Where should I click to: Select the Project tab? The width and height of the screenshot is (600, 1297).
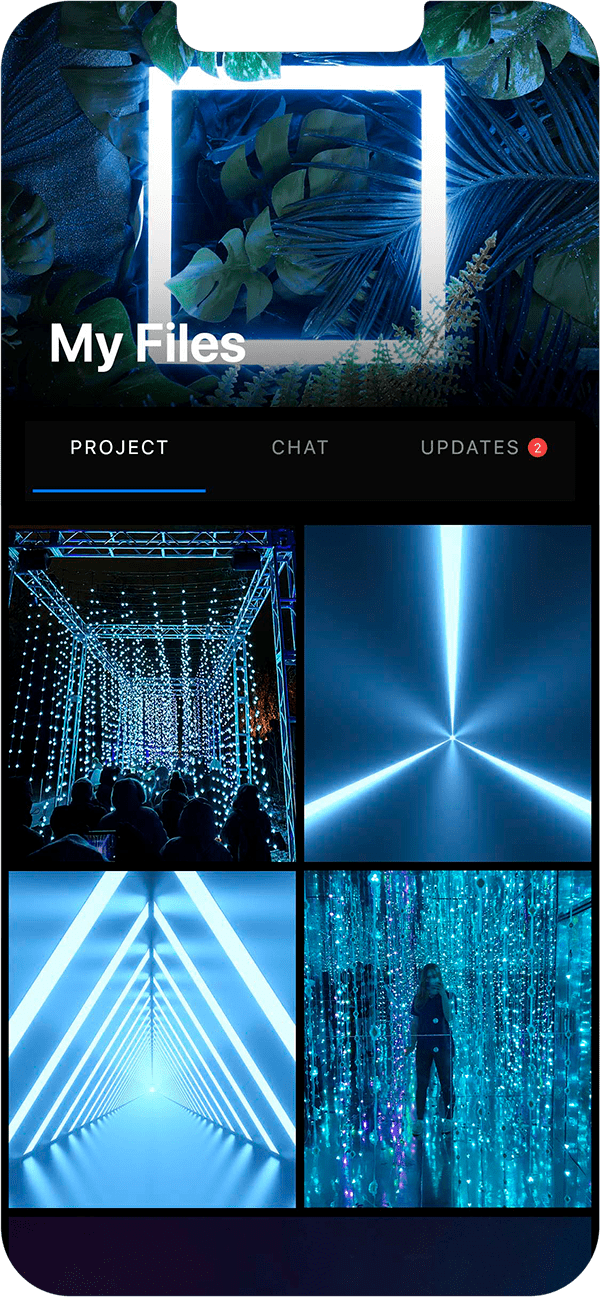pyautogui.click(x=119, y=448)
